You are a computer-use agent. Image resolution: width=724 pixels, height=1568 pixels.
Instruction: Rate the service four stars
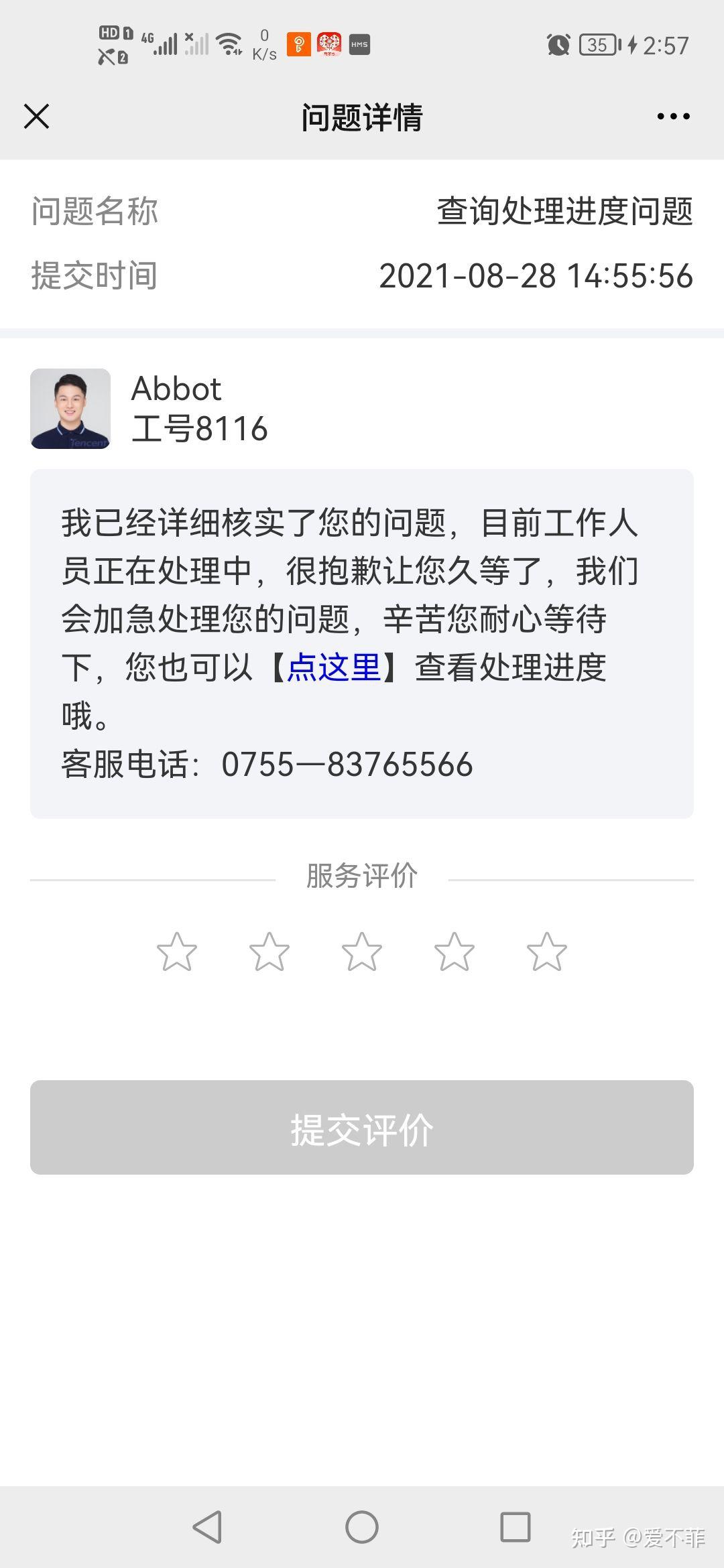click(x=455, y=952)
